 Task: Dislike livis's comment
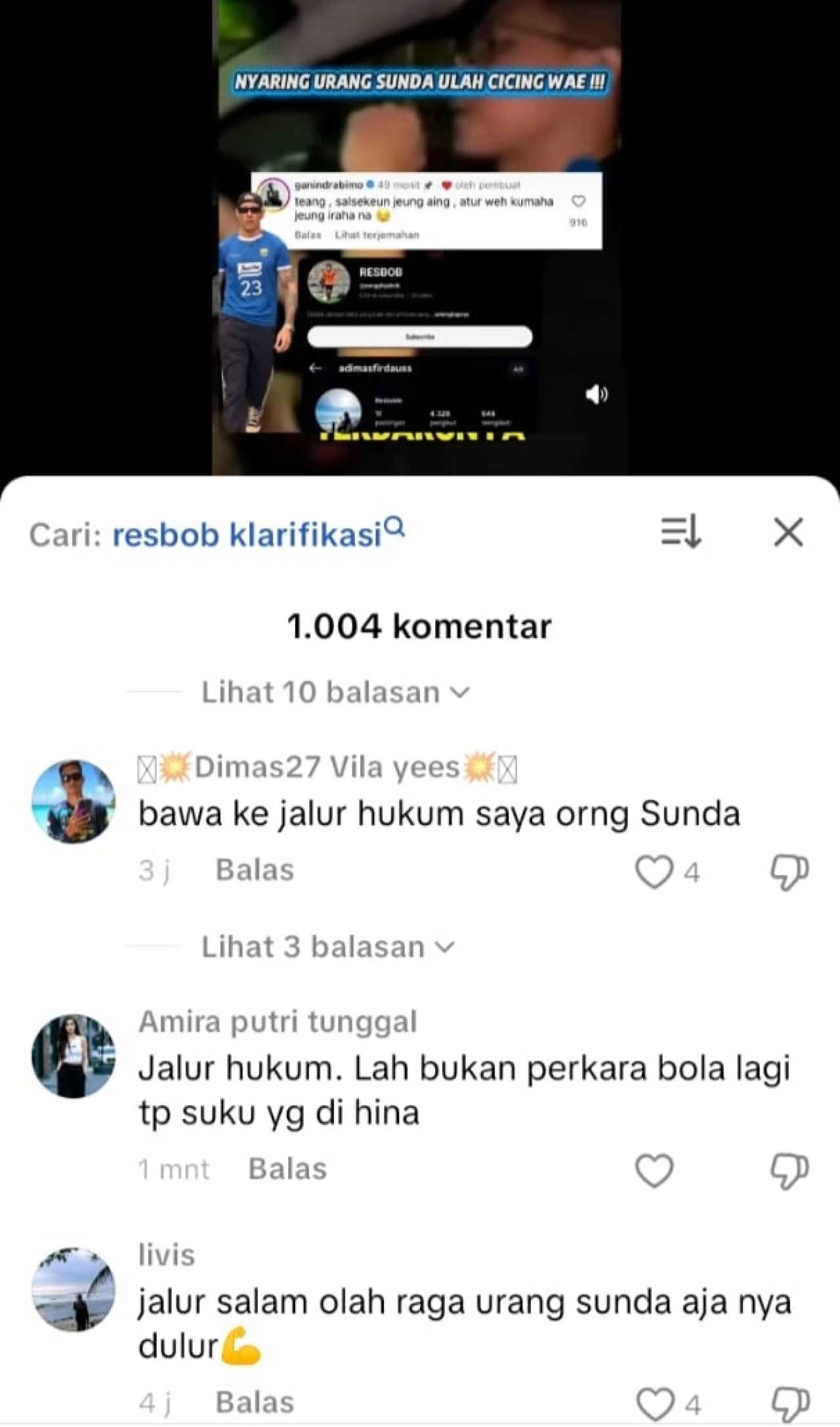[788, 1404]
